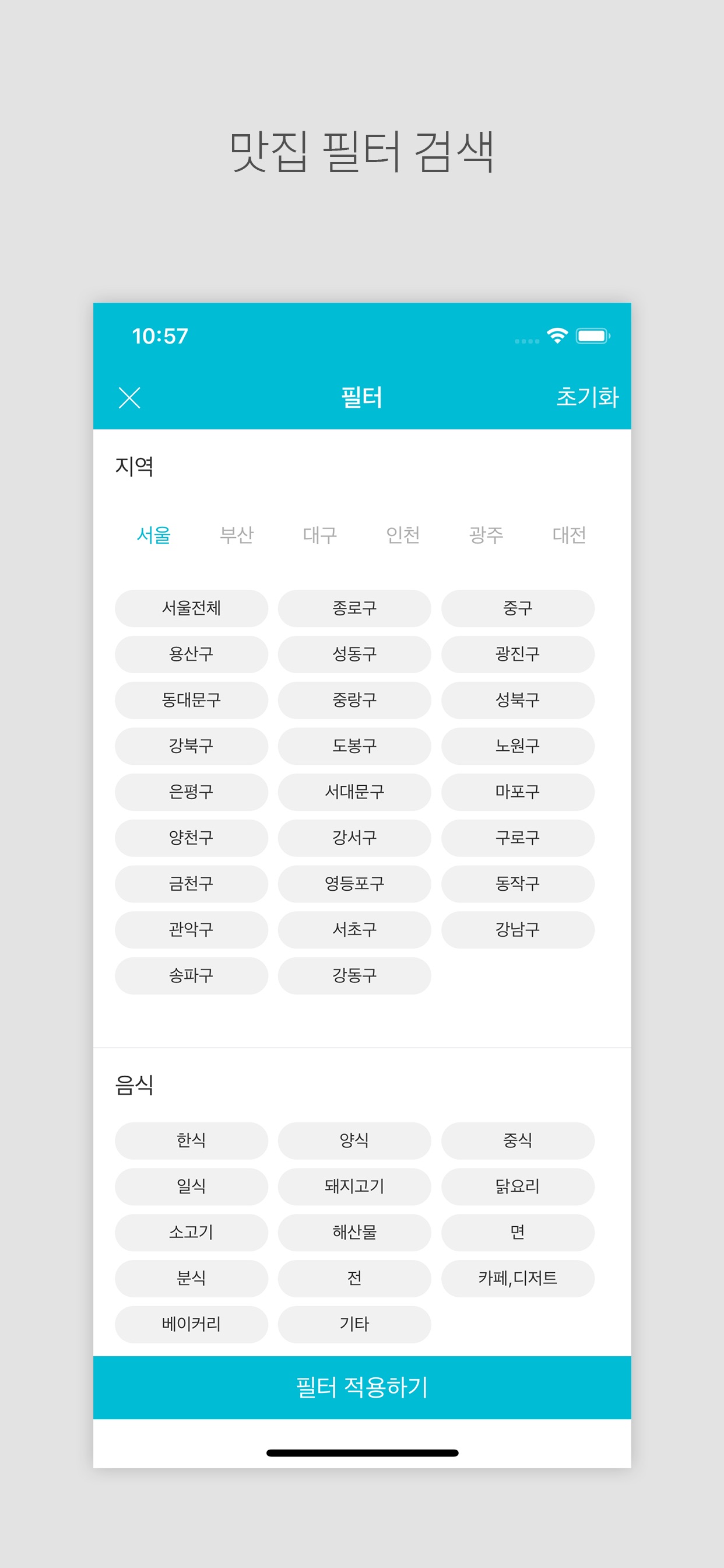Tap the 필터 적용하기 apply button
The image size is (724, 1568).
[362, 1388]
